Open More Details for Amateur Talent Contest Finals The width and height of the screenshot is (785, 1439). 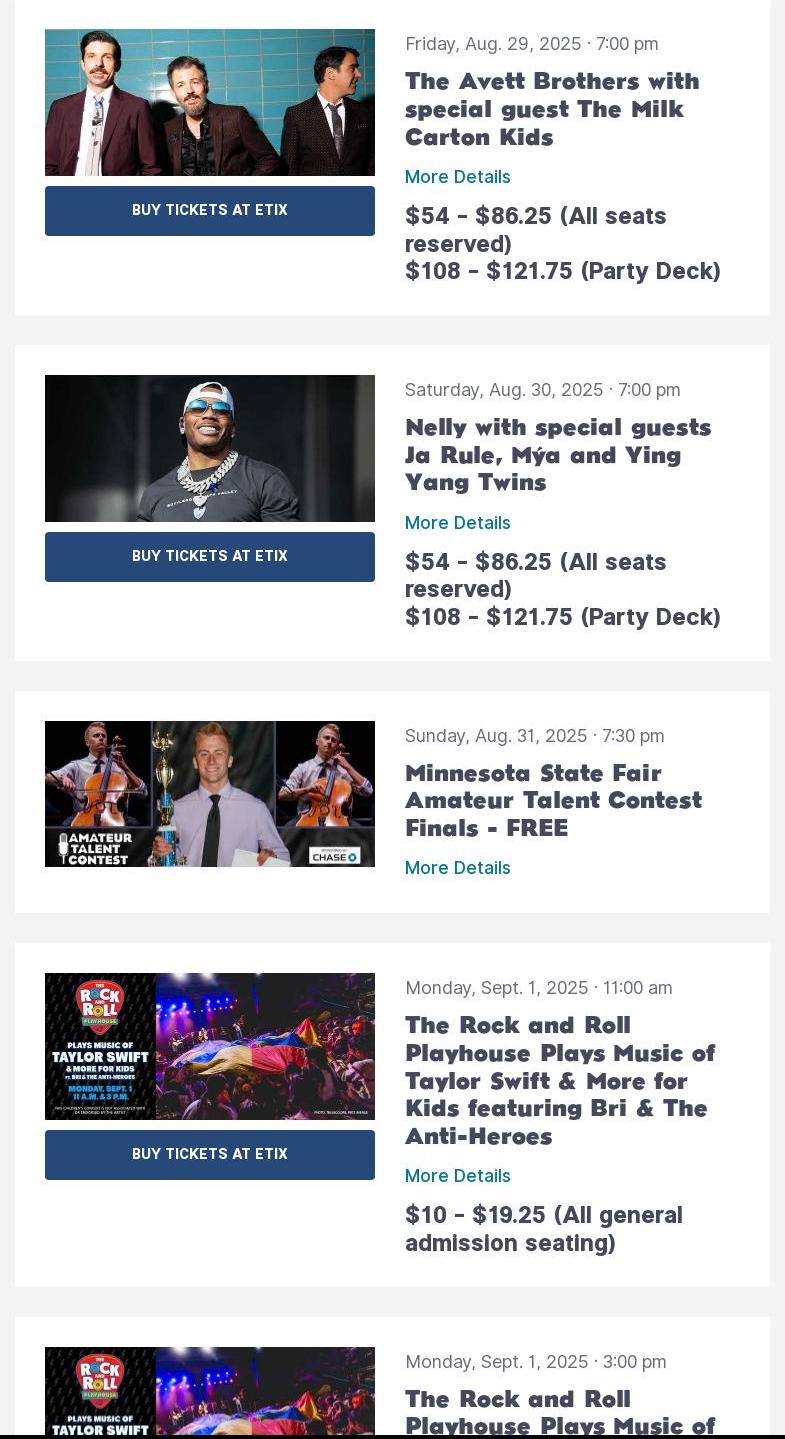[x=457, y=868]
